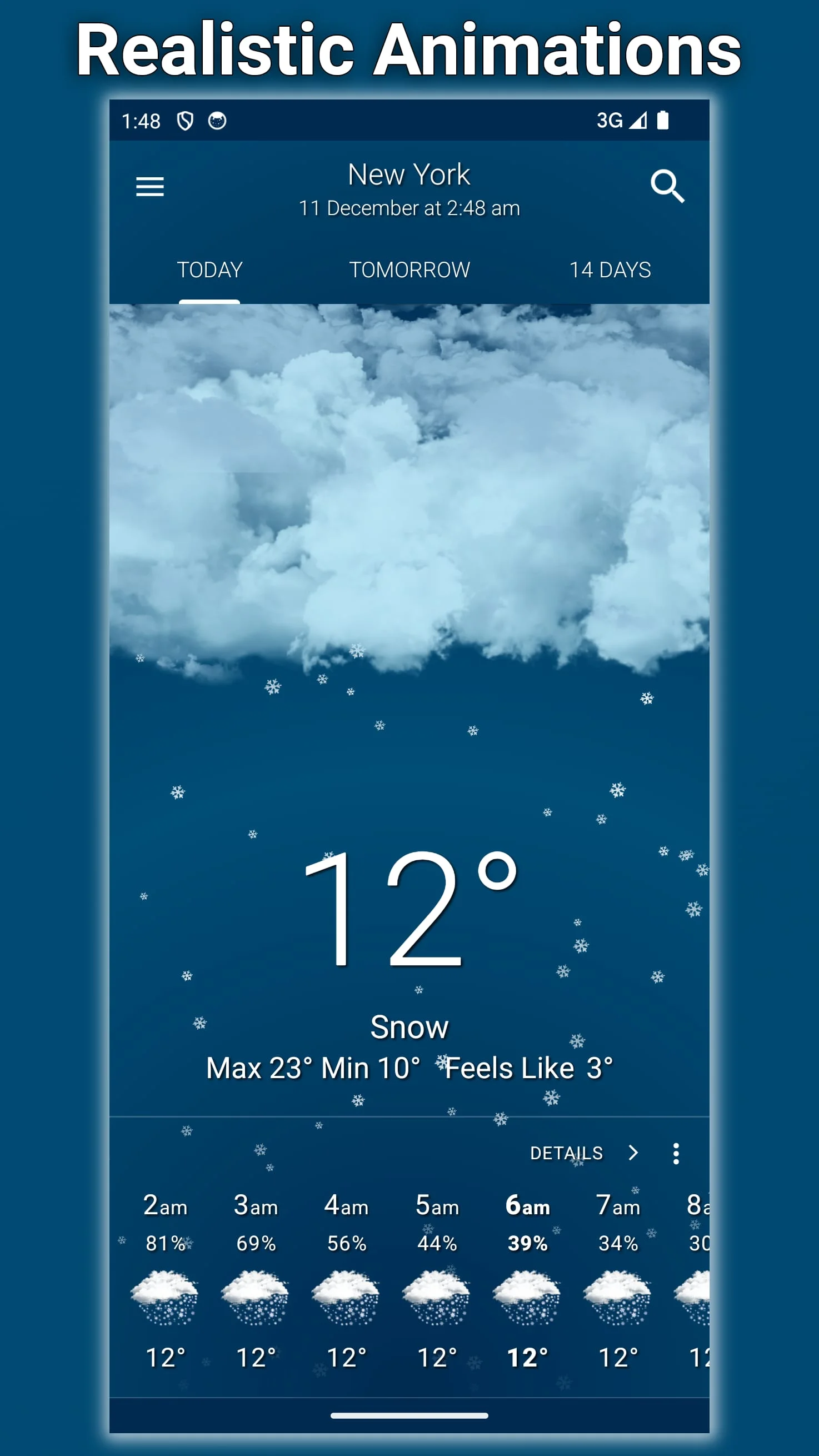Tap the snow-face icon in the status bar

point(218,121)
